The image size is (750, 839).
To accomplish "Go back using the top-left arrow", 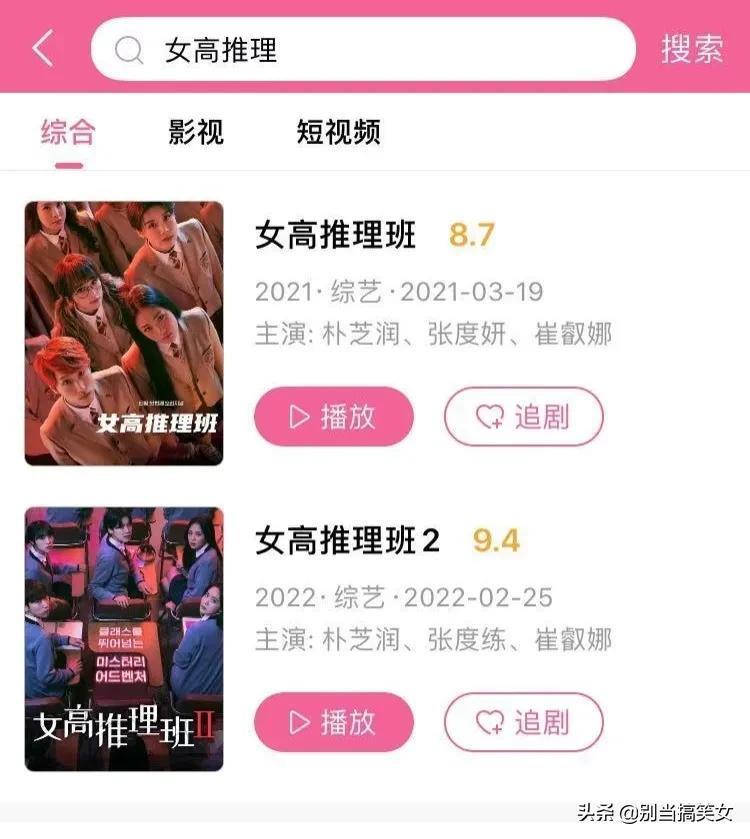I will click(42, 49).
